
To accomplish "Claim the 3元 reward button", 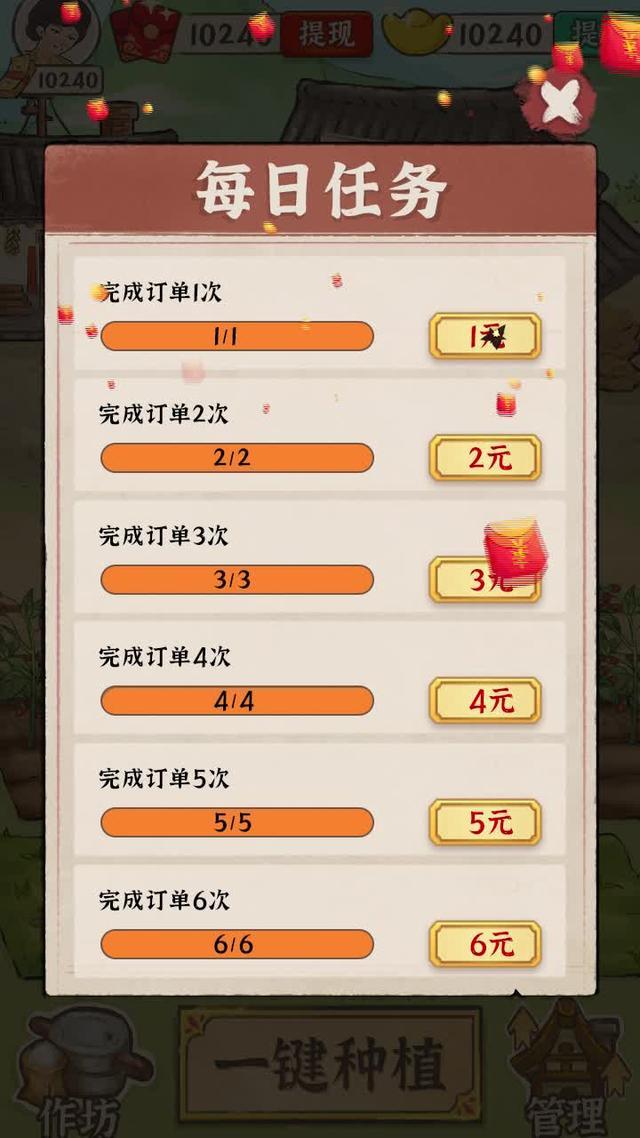I will pyautogui.click(x=485, y=580).
